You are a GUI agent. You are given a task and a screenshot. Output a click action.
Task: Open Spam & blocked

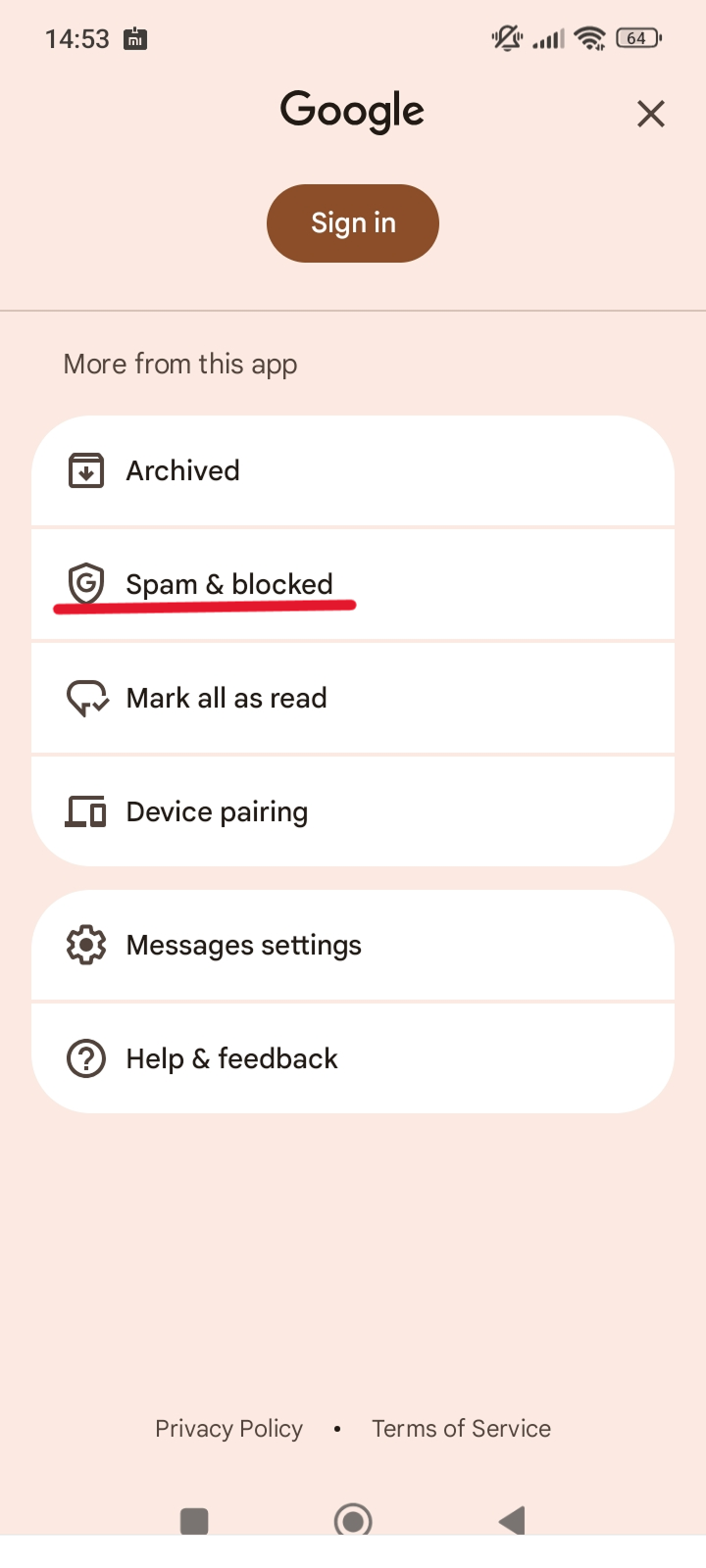(353, 585)
